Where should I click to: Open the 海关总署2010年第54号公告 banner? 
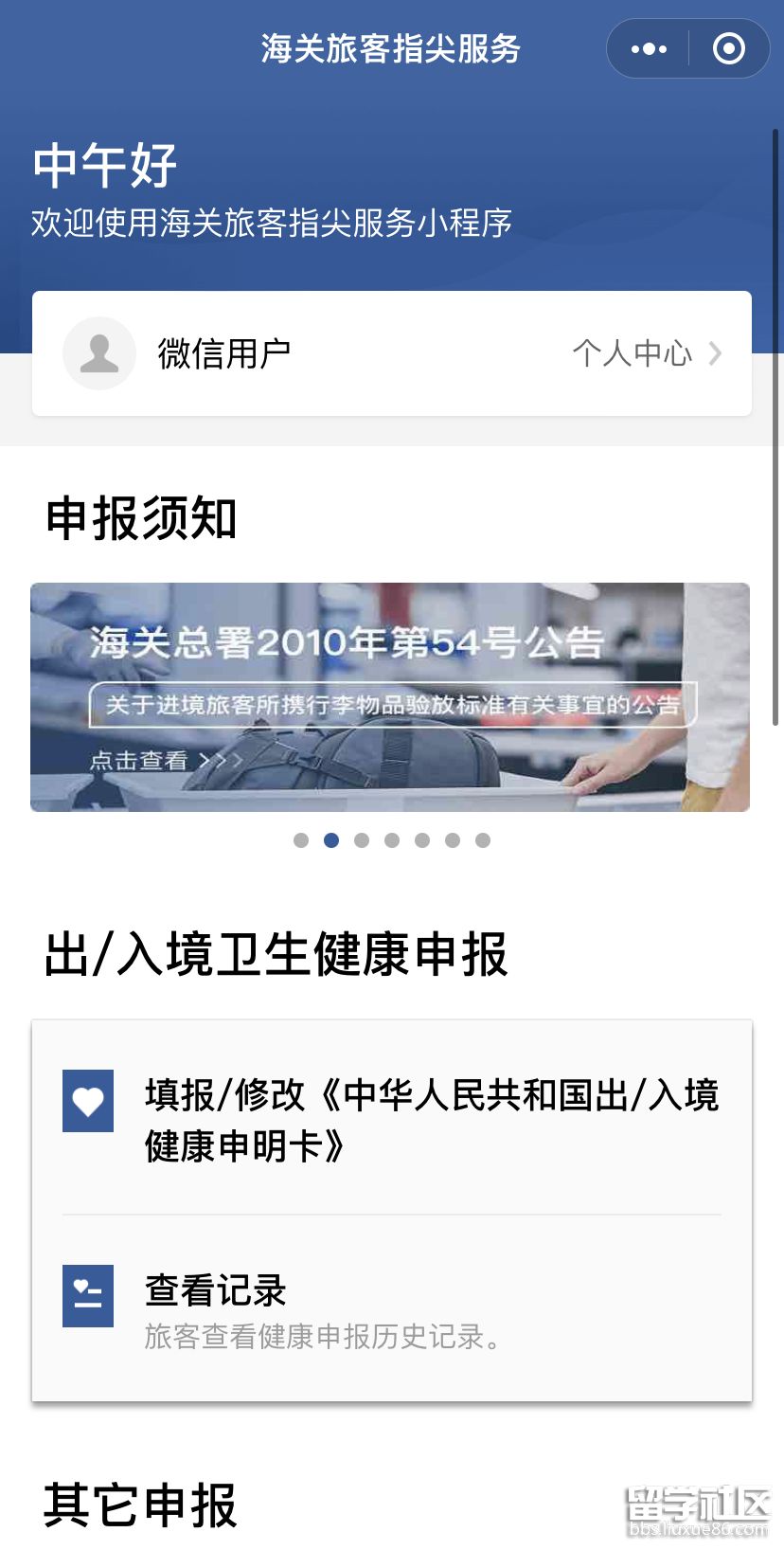(390, 697)
